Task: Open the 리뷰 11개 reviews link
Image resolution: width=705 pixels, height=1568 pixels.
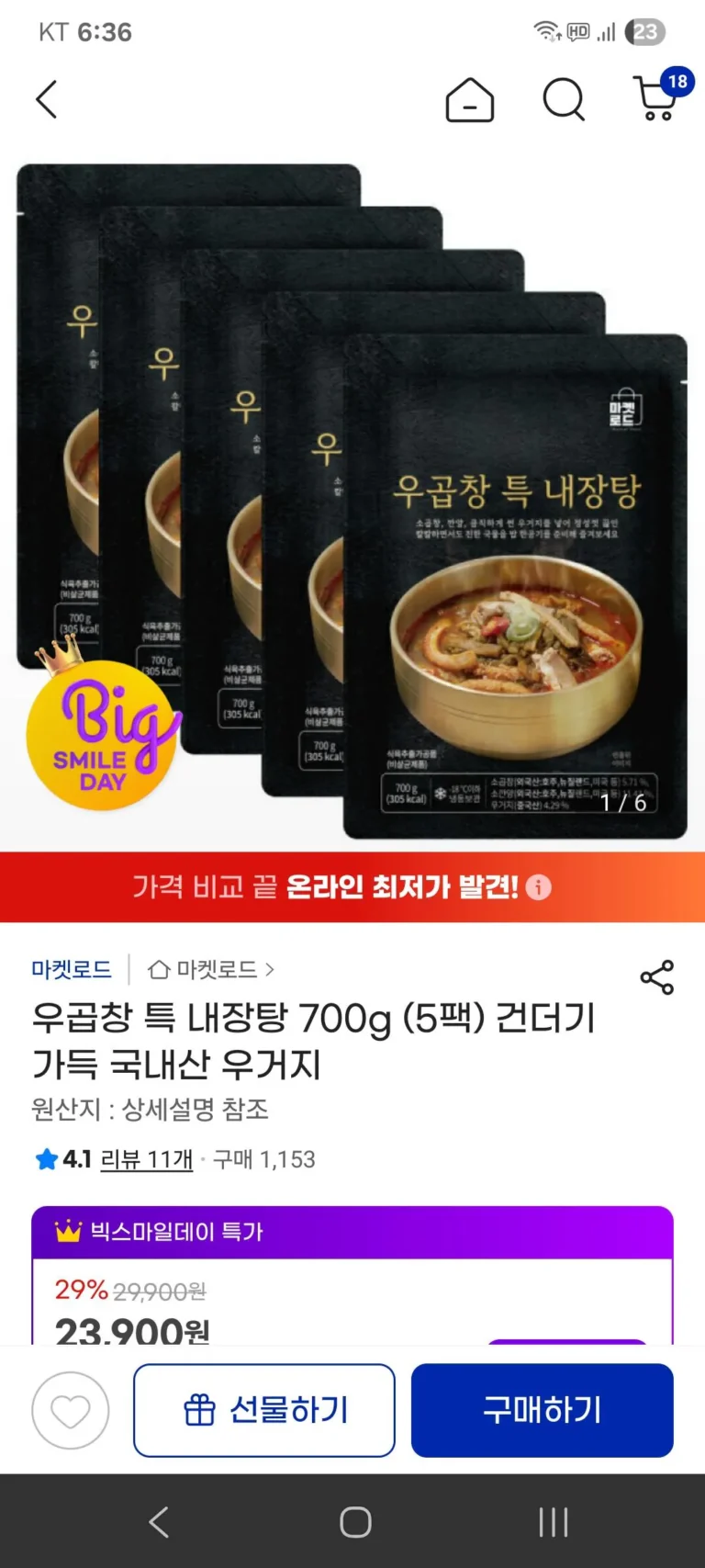Action: 147,1160
